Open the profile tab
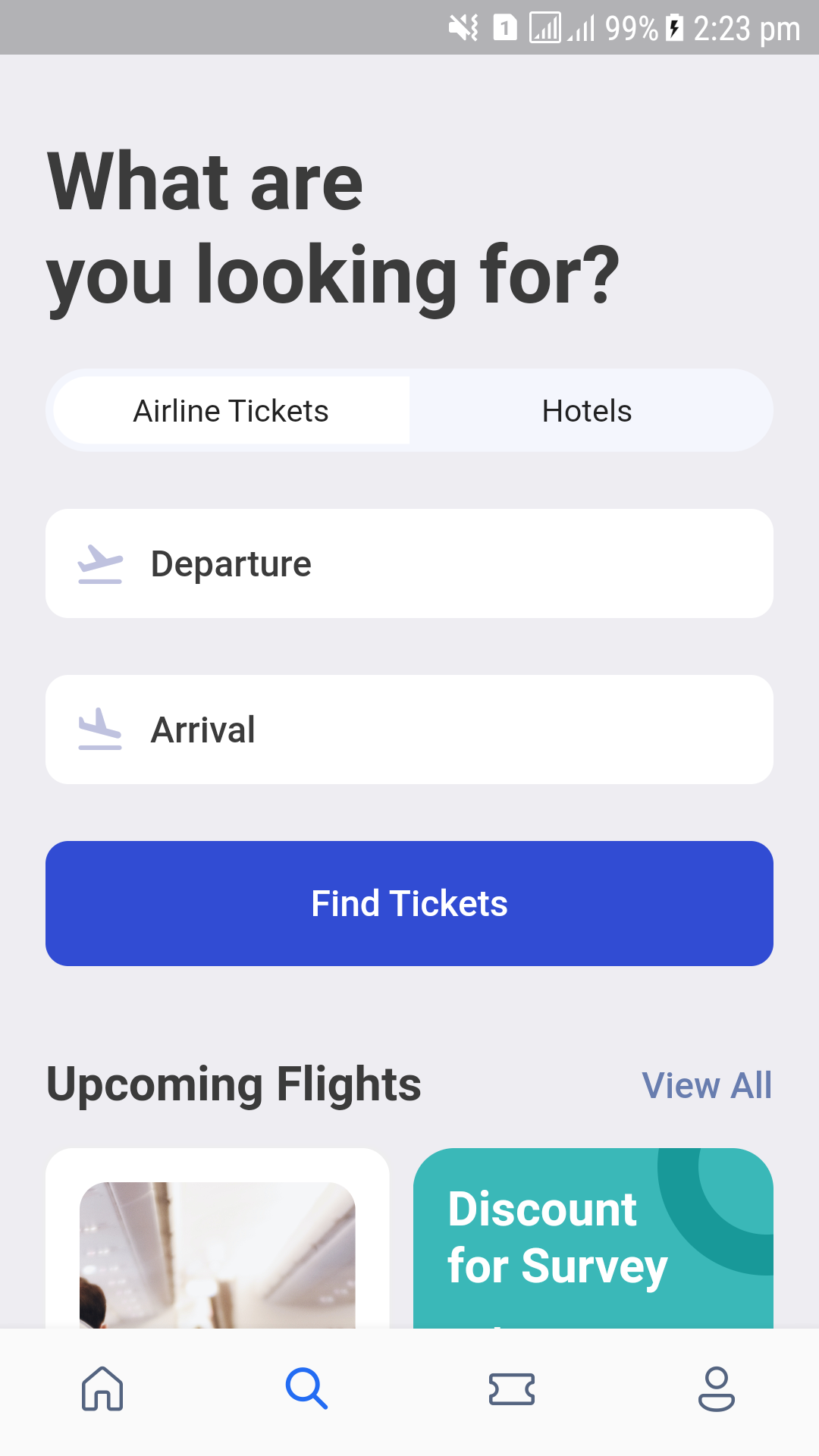This screenshot has height=1456, width=819. click(x=717, y=1389)
